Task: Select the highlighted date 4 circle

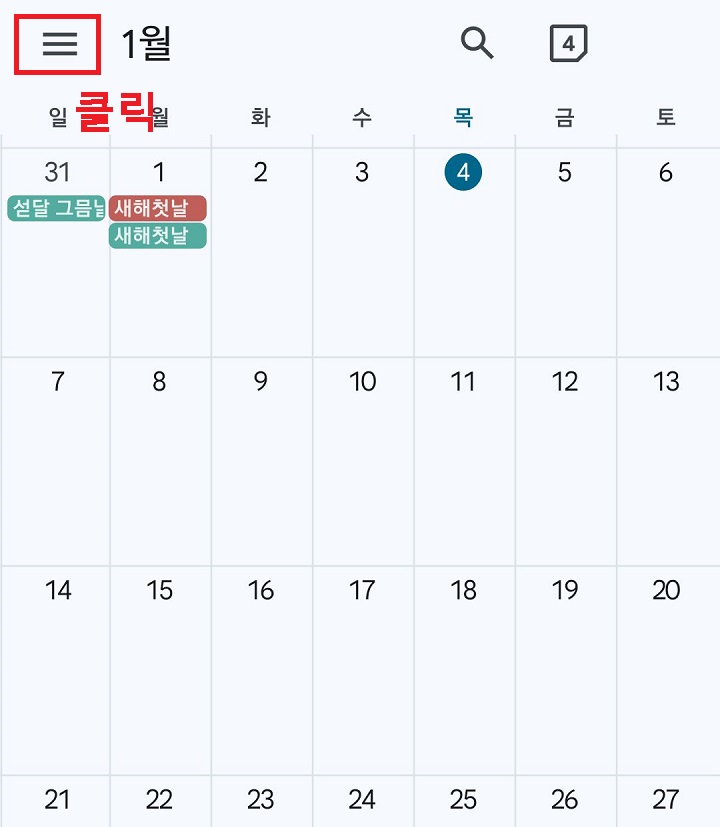Action: [462, 172]
